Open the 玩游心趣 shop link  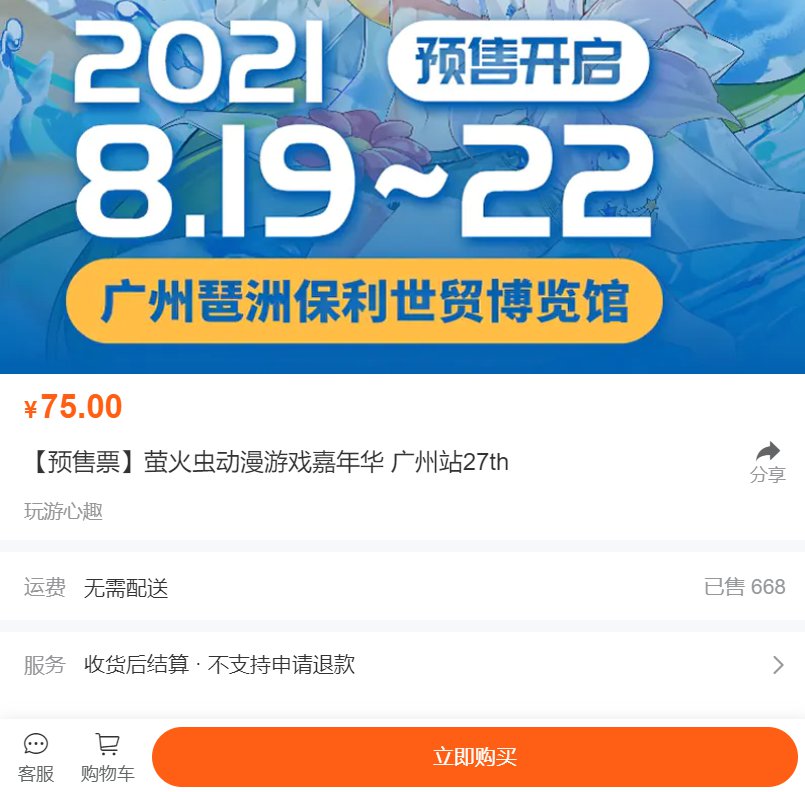[x=63, y=512]
